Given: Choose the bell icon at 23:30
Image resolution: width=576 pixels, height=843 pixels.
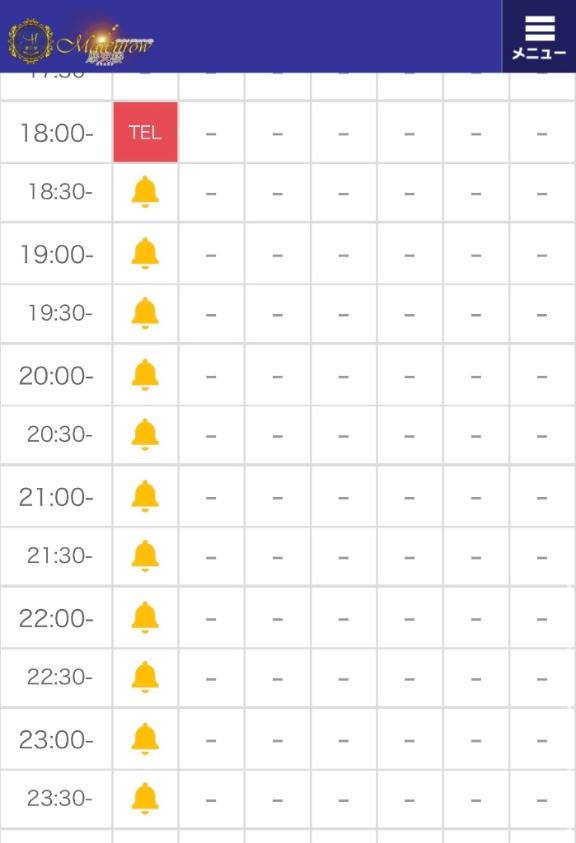Looking at the screenshot, I should pyautogui.click(x=145, y=799).
